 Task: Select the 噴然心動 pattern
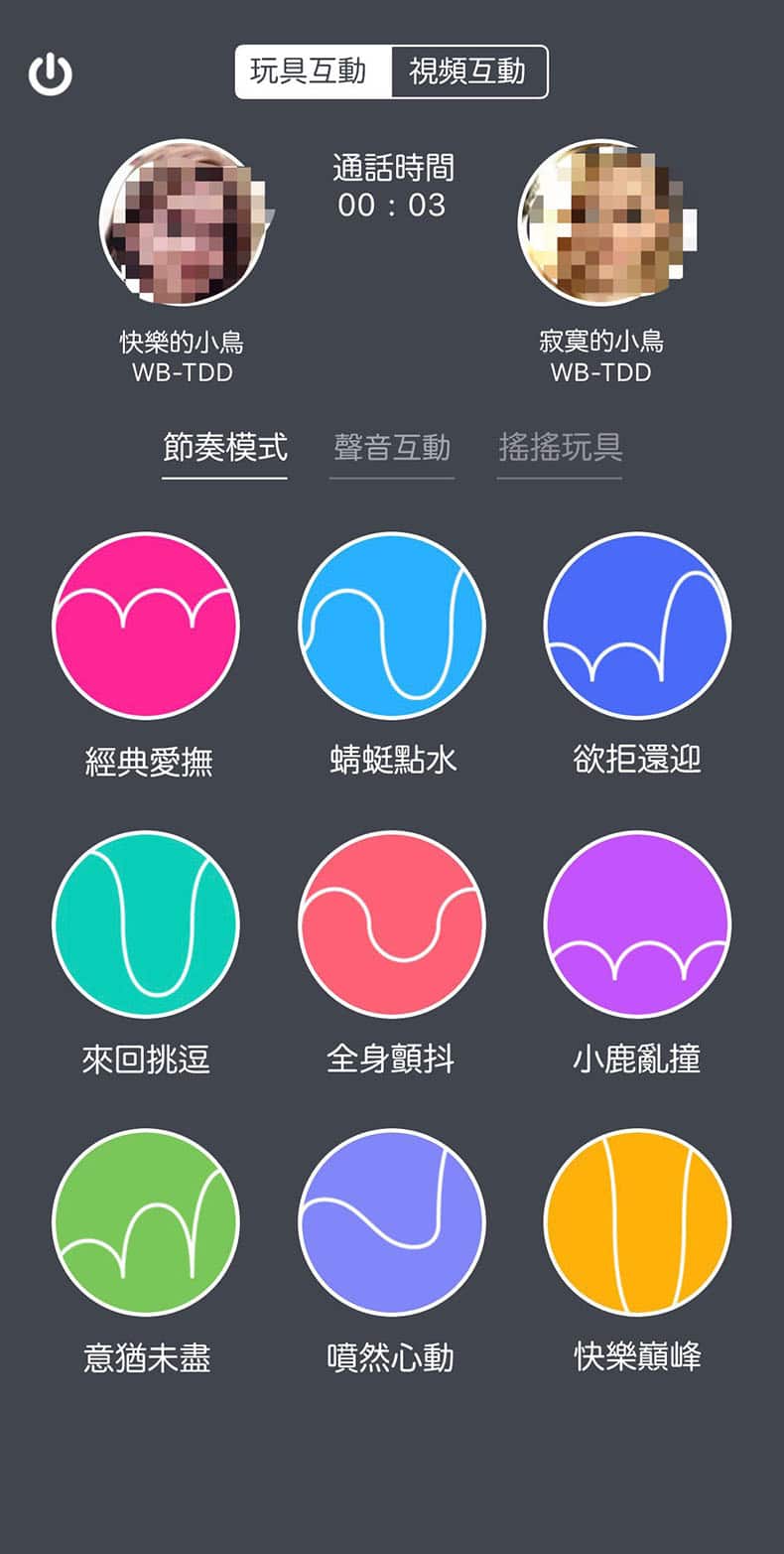pos(392,1221)
